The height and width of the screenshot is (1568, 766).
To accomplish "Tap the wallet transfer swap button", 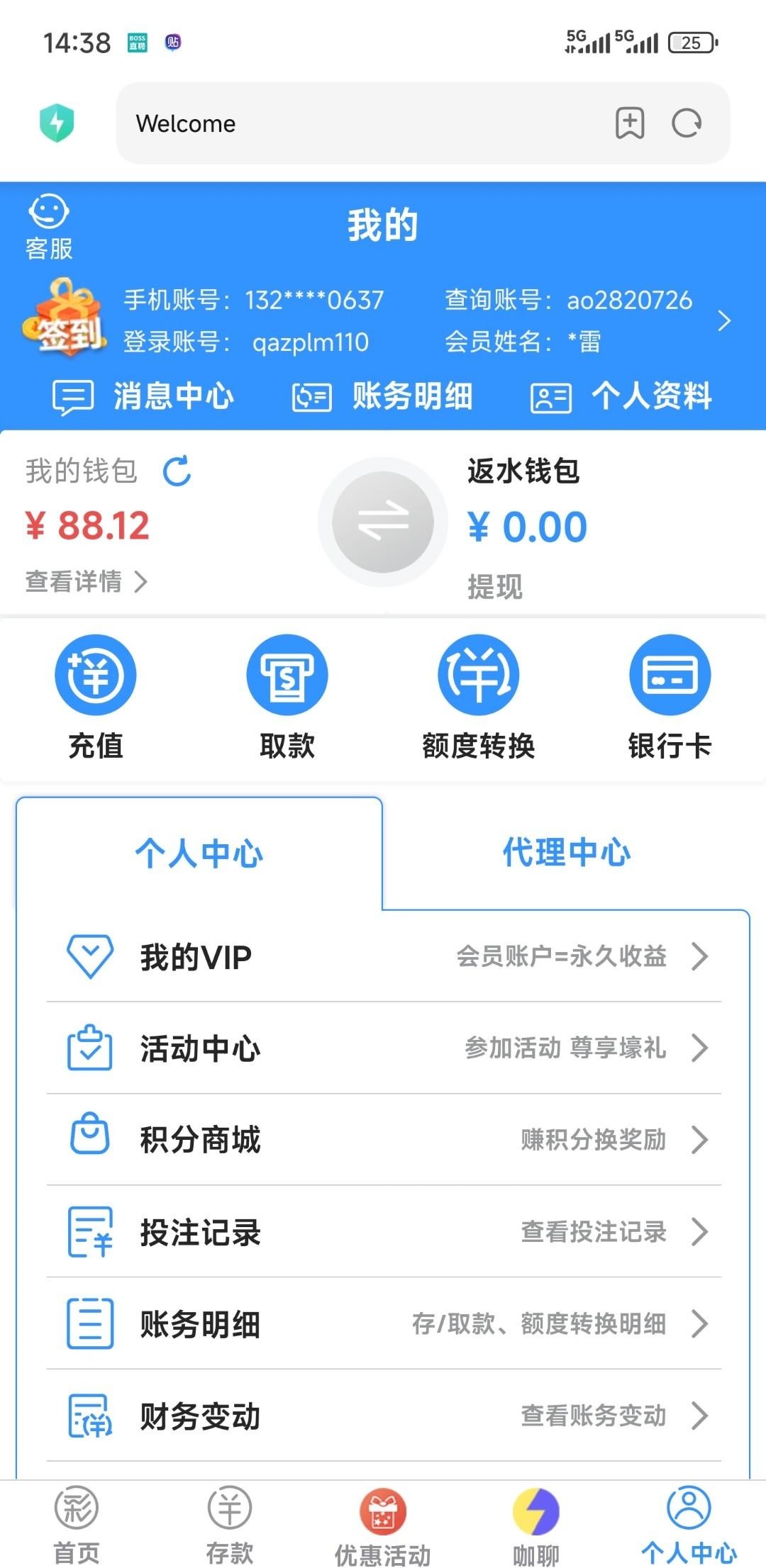I will pyautogui.click(x=383, y=522).
